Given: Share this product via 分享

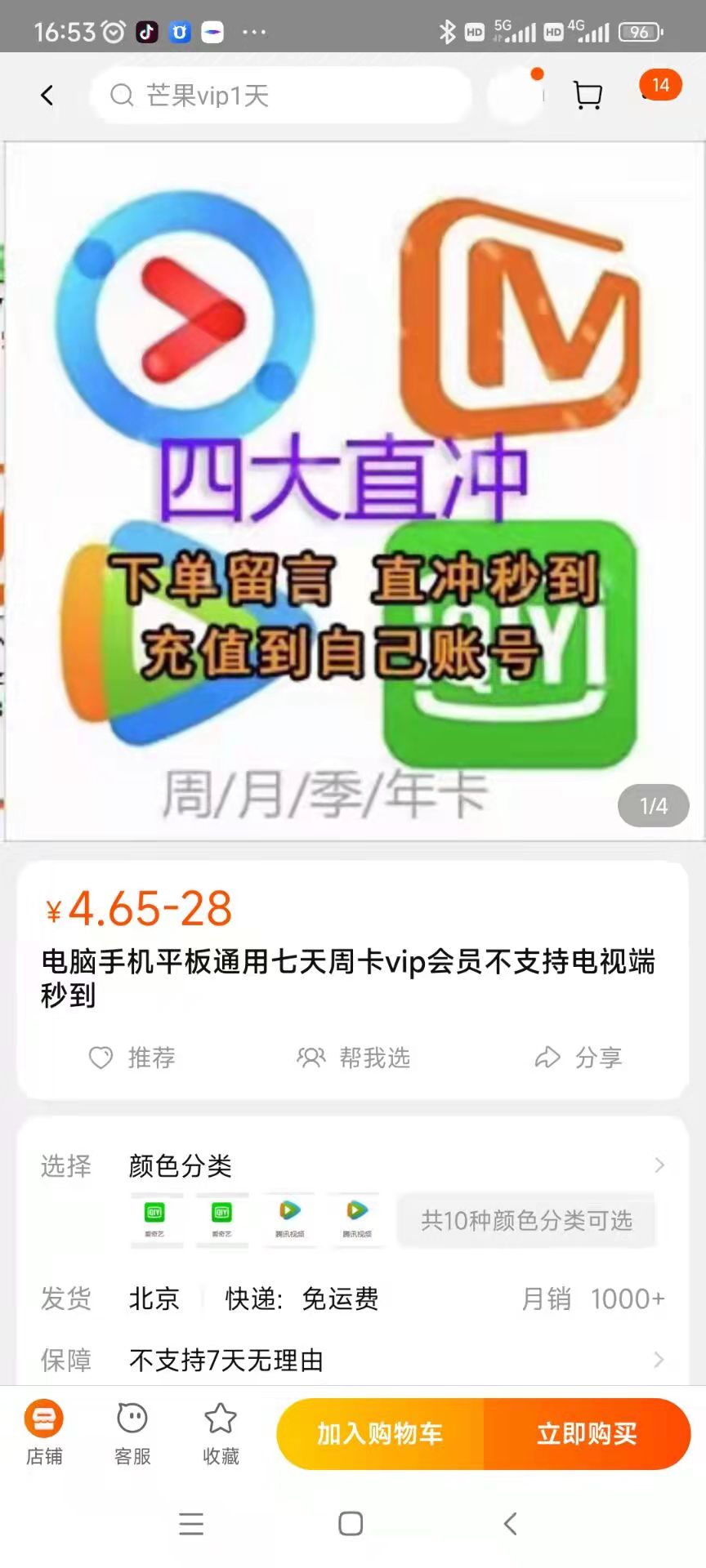Looking at the screenshot, I should 579,1058.
